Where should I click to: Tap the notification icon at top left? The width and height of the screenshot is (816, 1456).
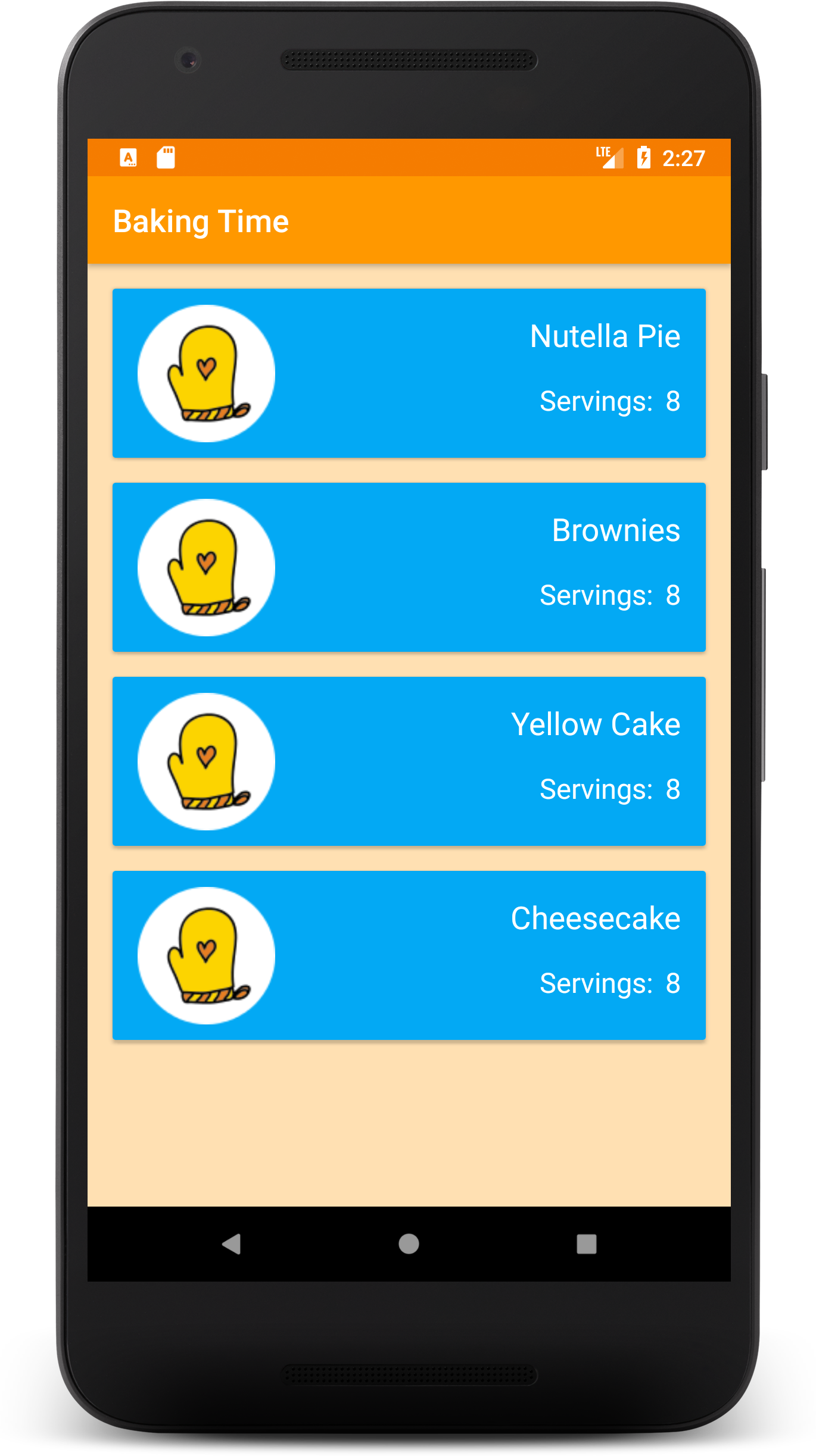pos(128,157)
